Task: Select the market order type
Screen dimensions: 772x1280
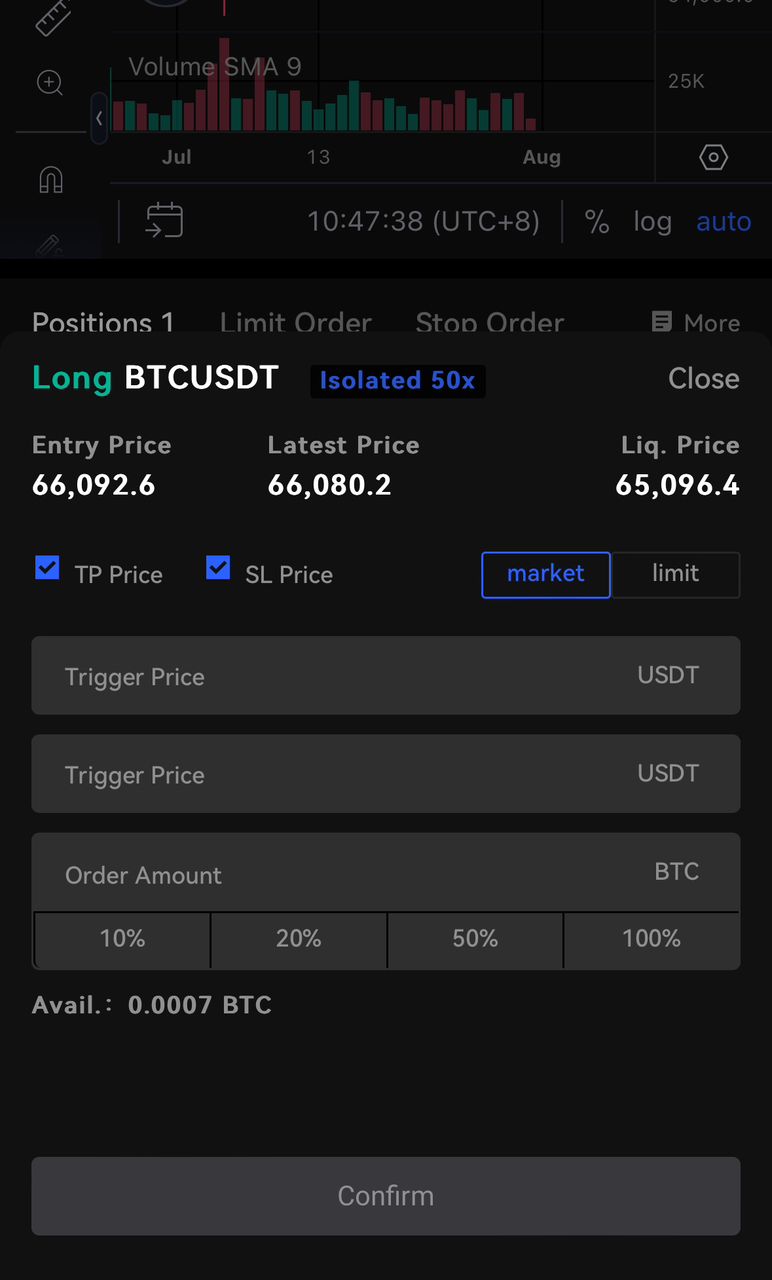Action: (546, 574)
